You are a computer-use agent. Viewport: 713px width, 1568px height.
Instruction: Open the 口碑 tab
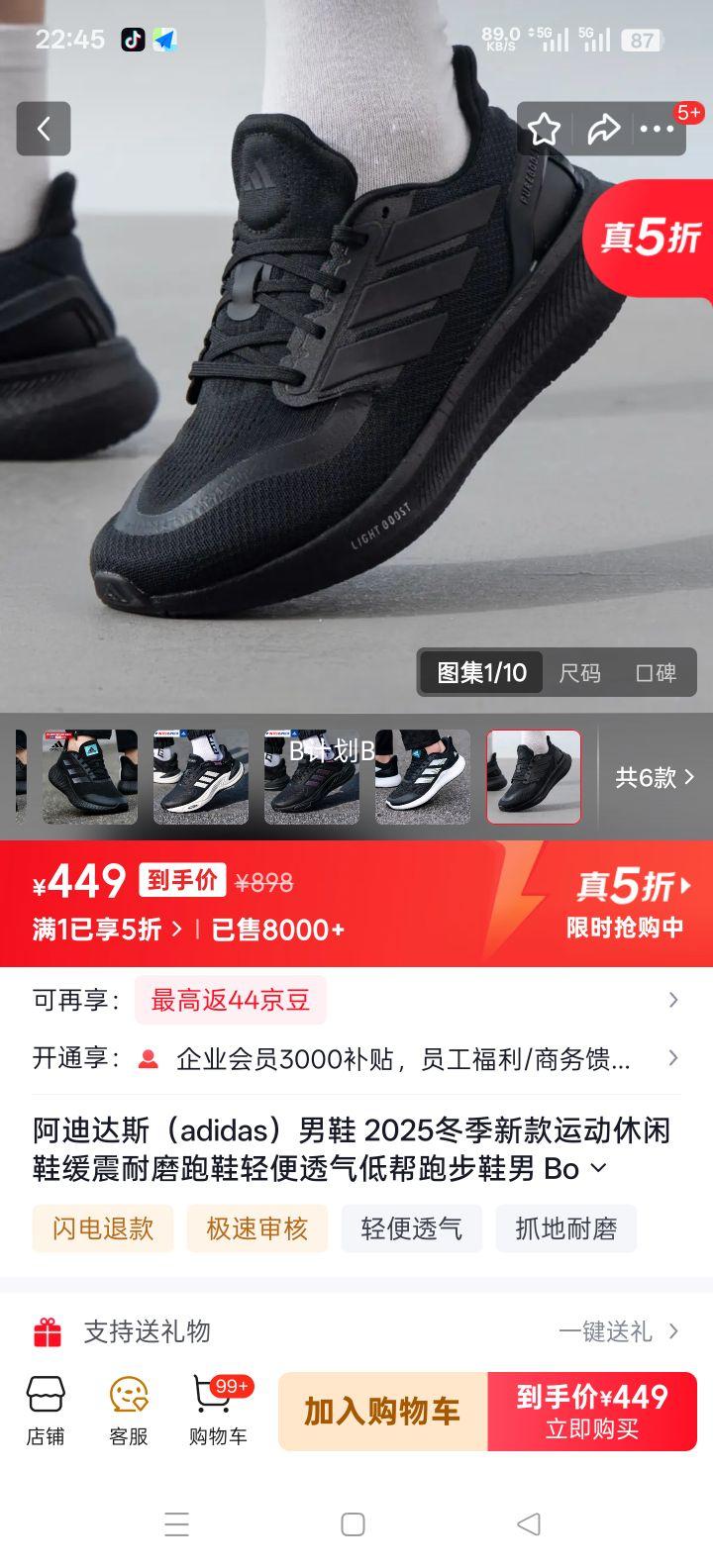(657, 672)
